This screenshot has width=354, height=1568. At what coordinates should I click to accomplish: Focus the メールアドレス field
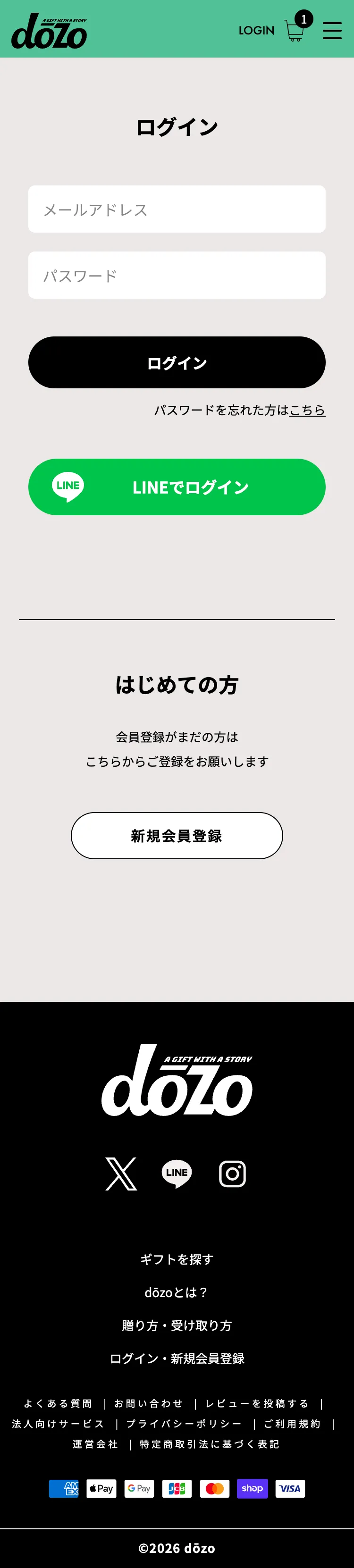pyautogui.click(x=177, y=210)
